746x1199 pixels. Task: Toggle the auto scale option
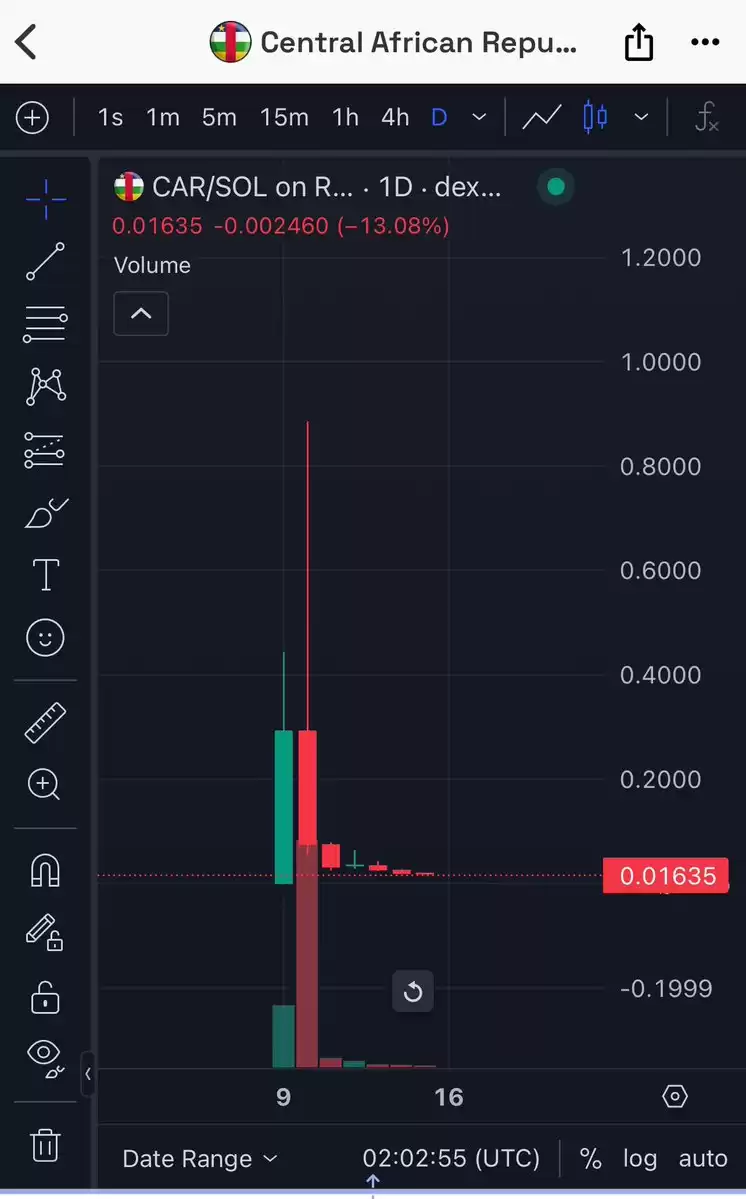703,1158
